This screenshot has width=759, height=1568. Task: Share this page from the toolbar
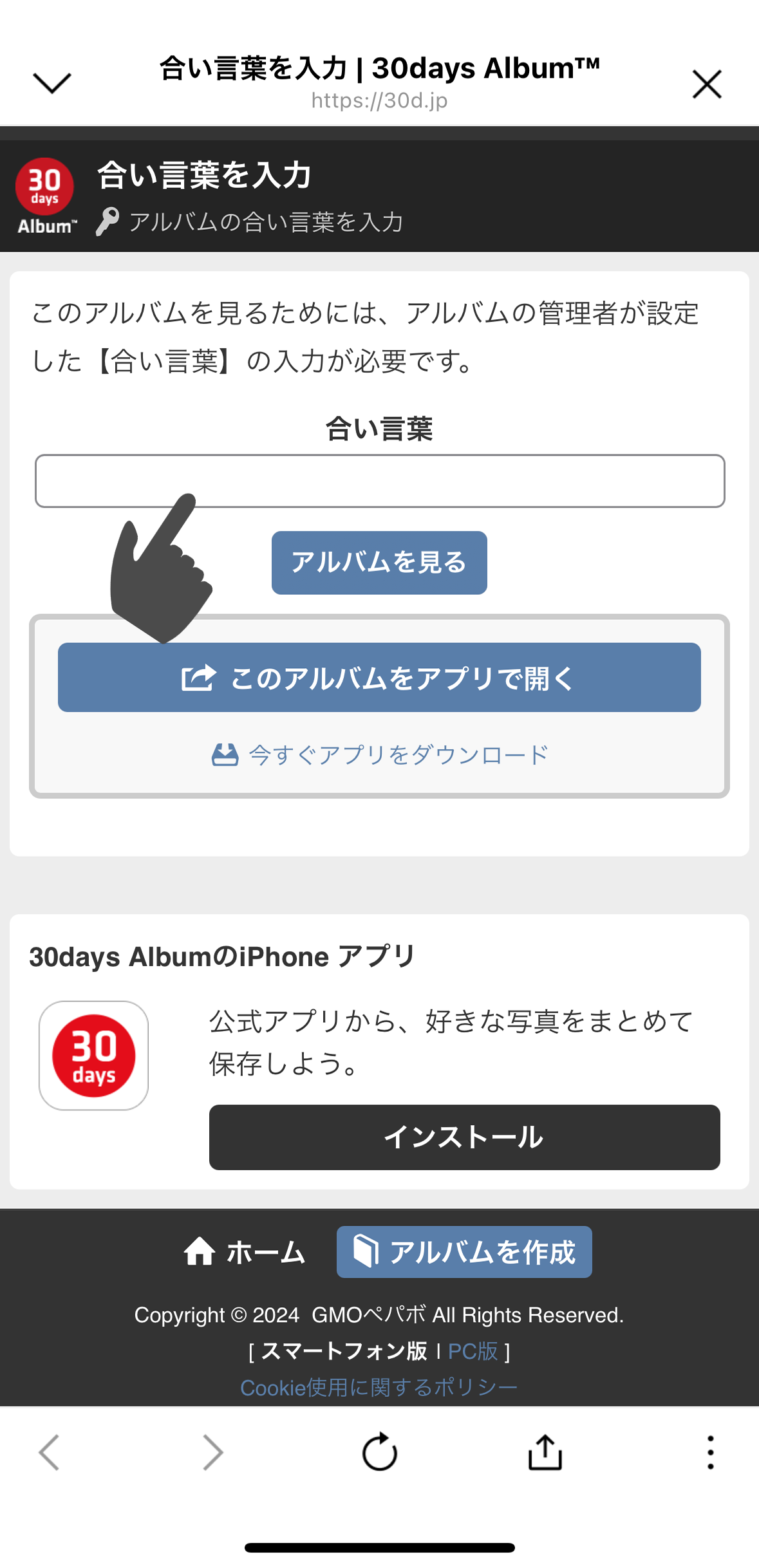(545, 1452)
